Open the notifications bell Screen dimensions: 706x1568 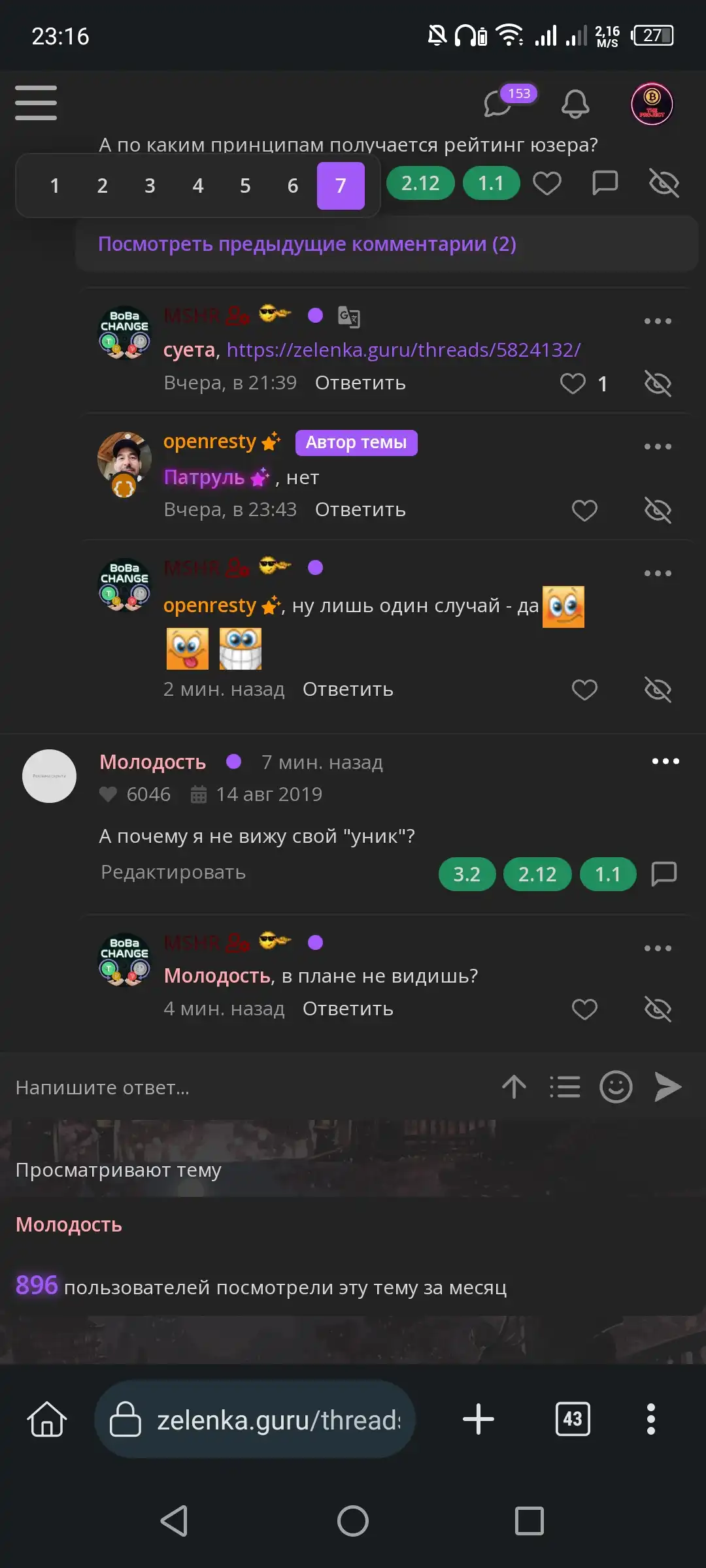coord(575,103)
